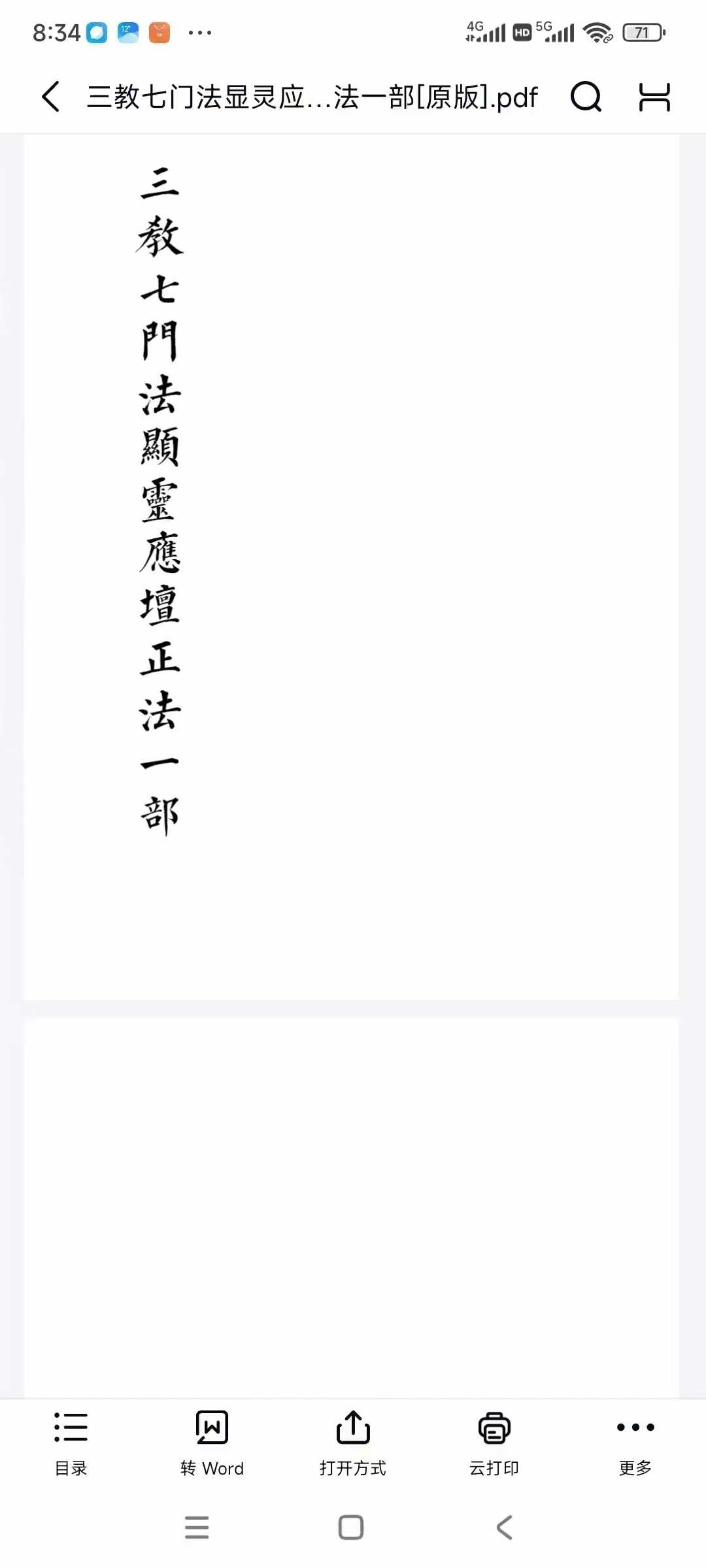This screenshot has height=1568, width=706.
Task: Go back from the PDF viewer
Action: 51,97
